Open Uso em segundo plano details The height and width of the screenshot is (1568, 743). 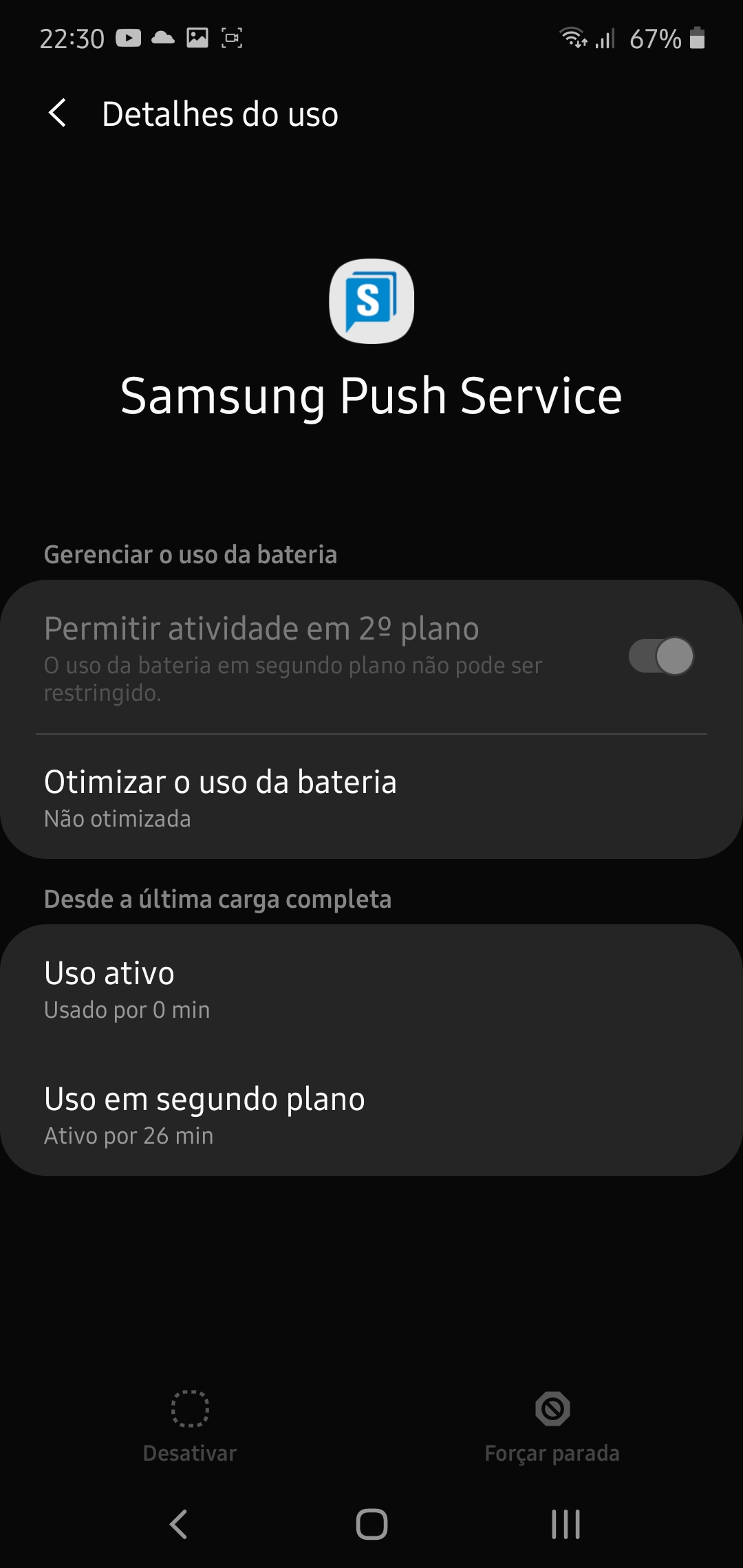click(371, 1114)
